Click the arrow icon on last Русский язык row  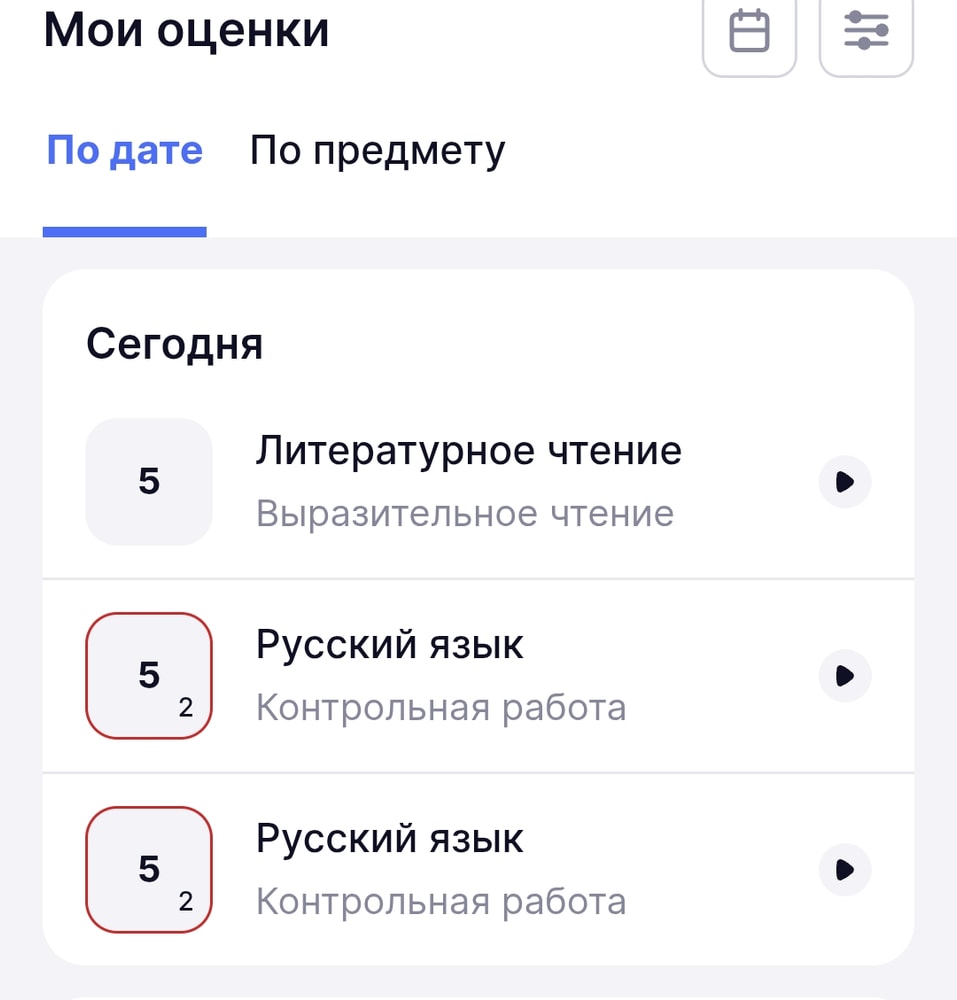coord(844,870)
